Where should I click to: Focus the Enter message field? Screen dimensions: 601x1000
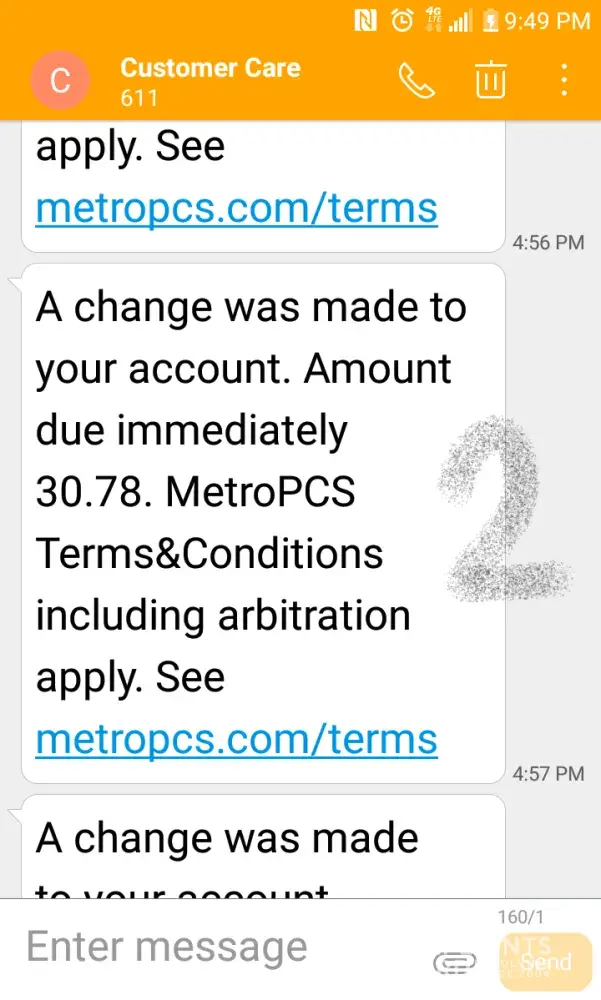click(x=200, y=946)
